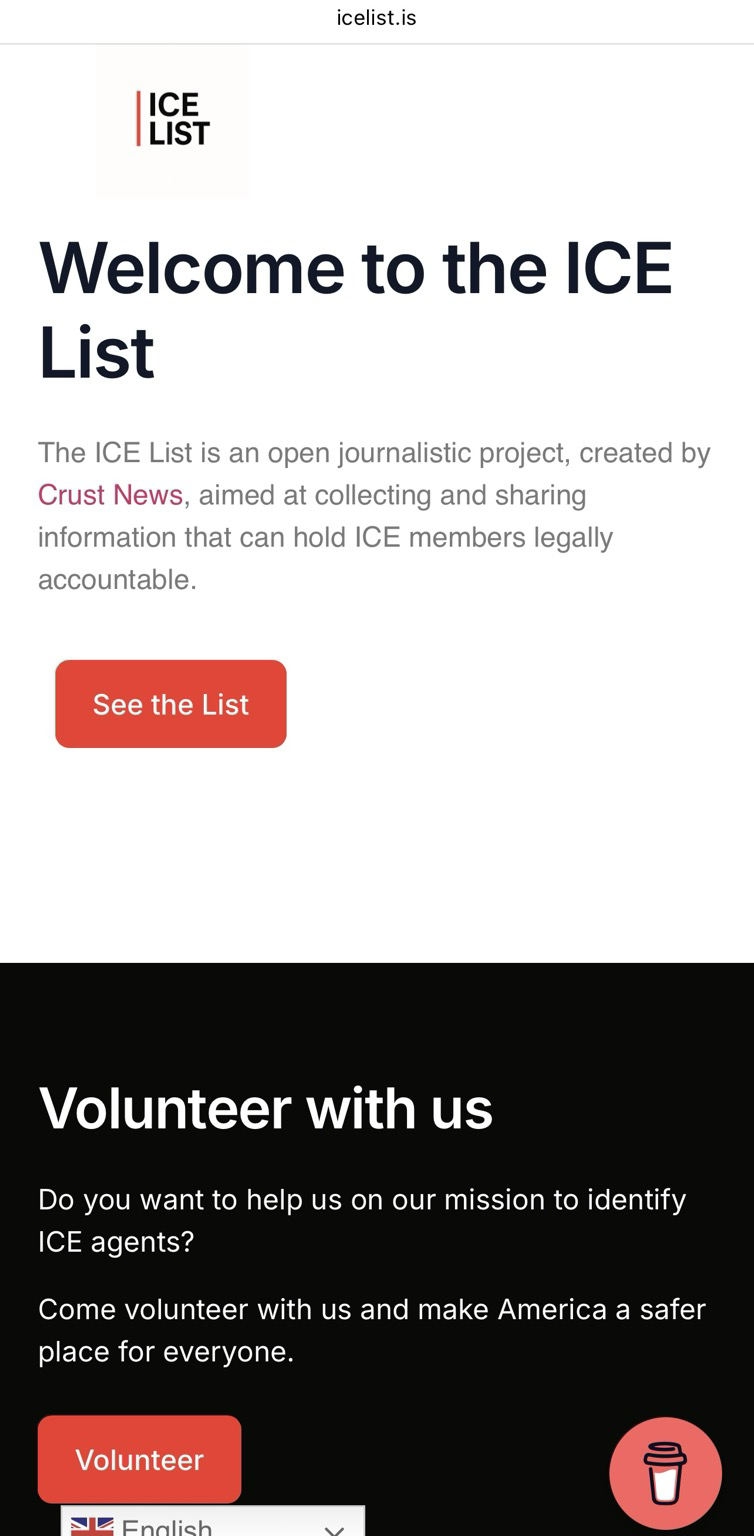Tap the icelist.is address bar
The width and height of the screenshot is (754, 1536).
point(376,18)
